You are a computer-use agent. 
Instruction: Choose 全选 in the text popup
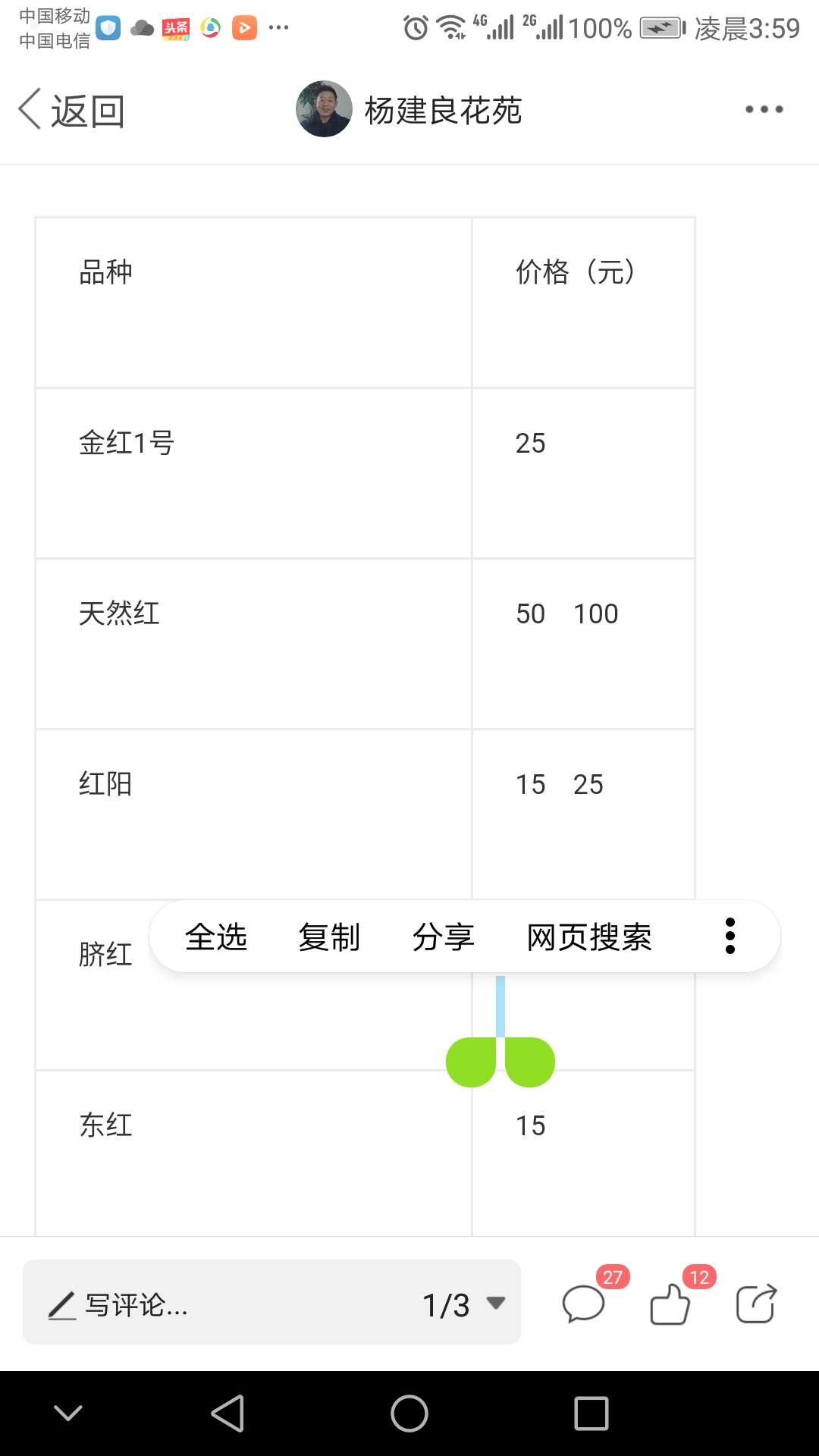tap(216, 937)
